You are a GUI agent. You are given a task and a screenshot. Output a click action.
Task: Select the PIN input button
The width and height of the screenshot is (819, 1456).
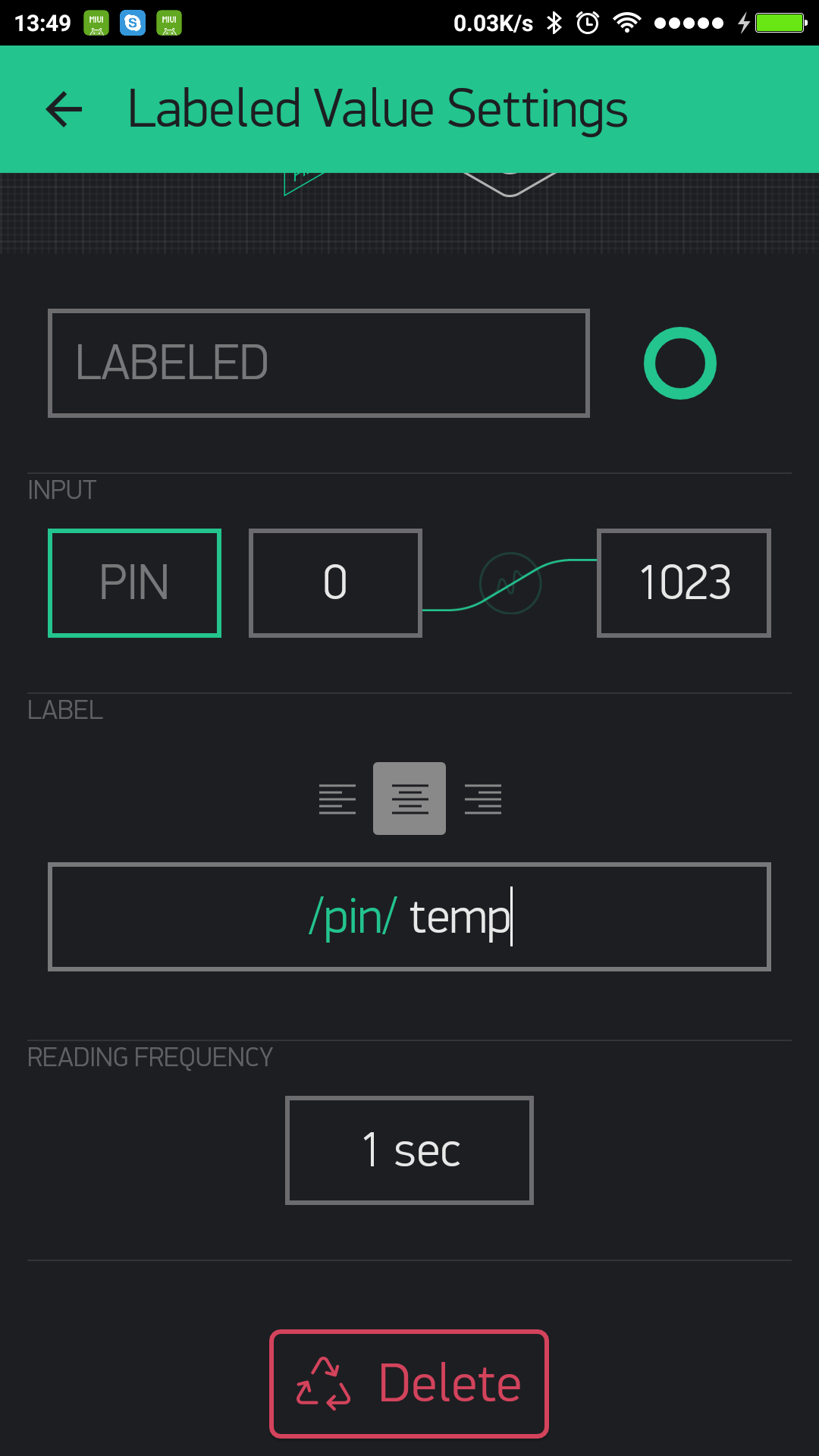pos(134,583)
